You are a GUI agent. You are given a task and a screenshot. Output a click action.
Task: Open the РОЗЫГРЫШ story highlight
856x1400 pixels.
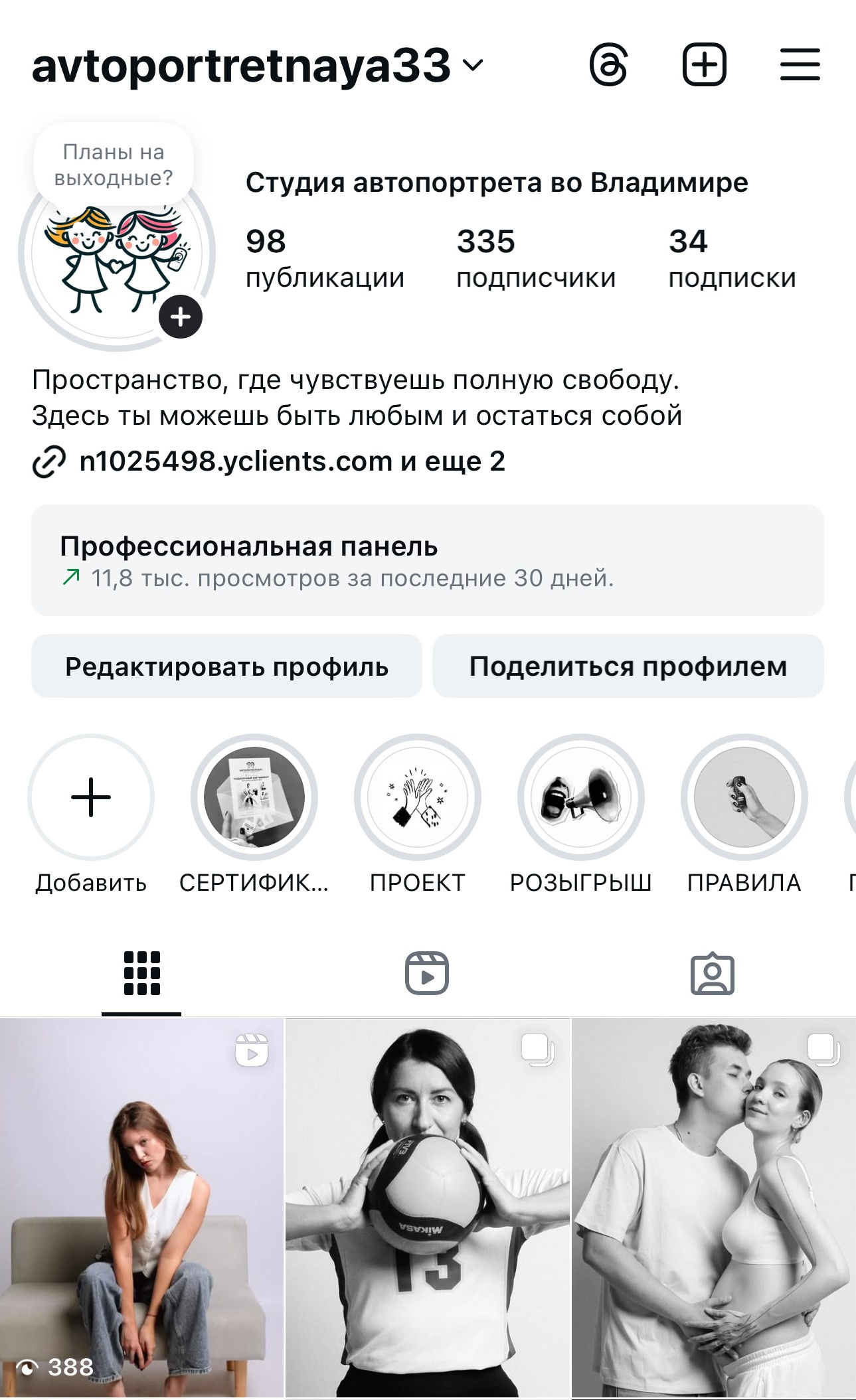(580, 799)
